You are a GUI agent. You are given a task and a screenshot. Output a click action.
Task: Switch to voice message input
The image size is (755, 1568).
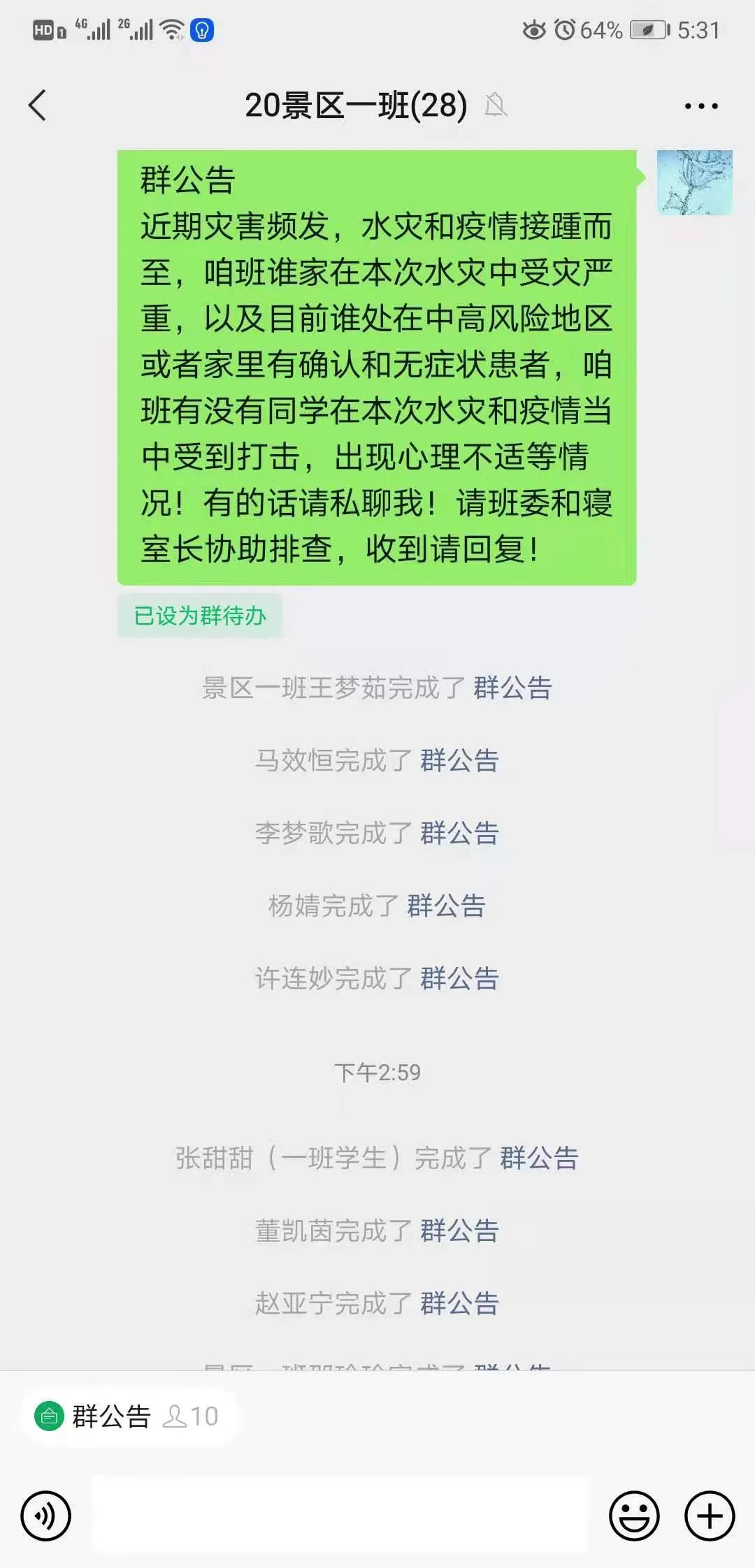46,1516
